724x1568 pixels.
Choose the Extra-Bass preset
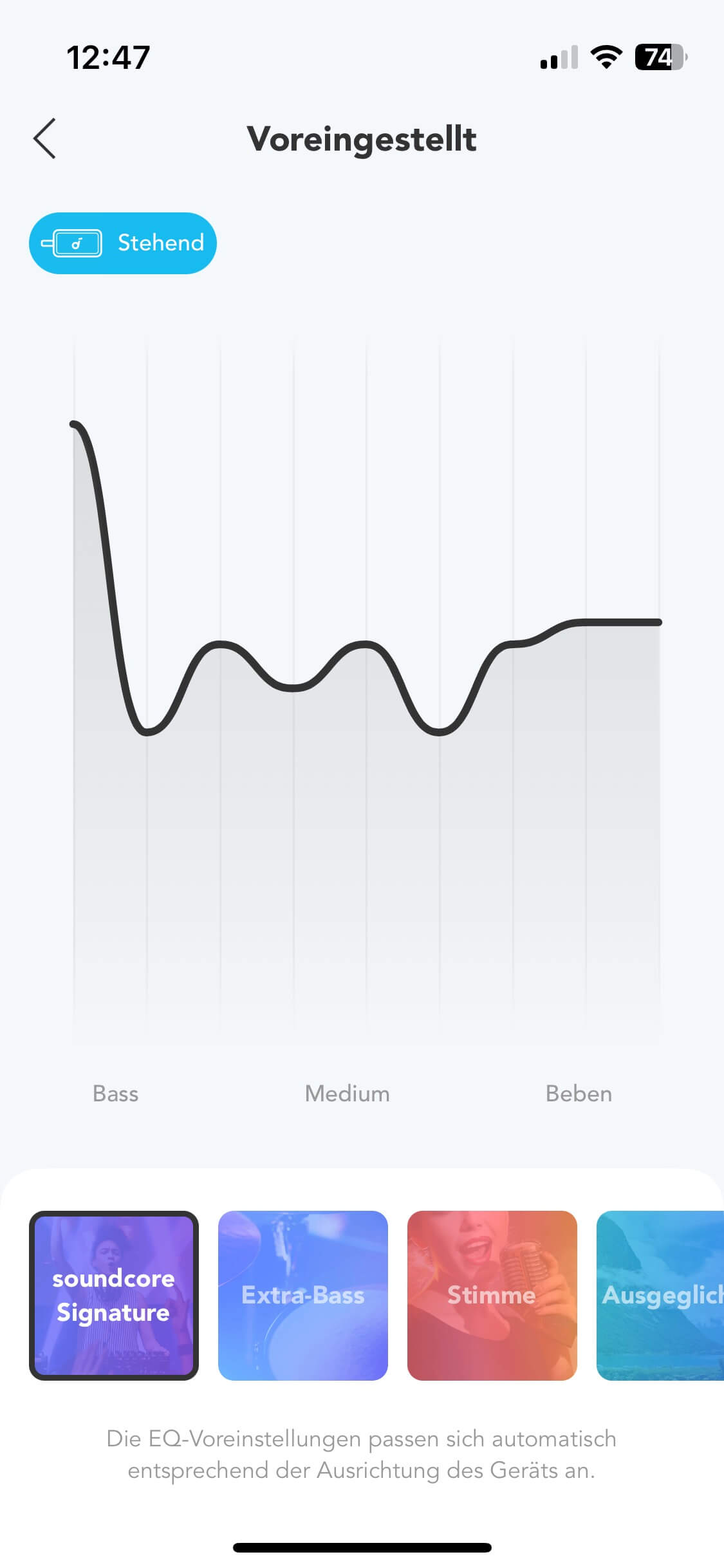pyautogui.click(x=303, y=1295)
